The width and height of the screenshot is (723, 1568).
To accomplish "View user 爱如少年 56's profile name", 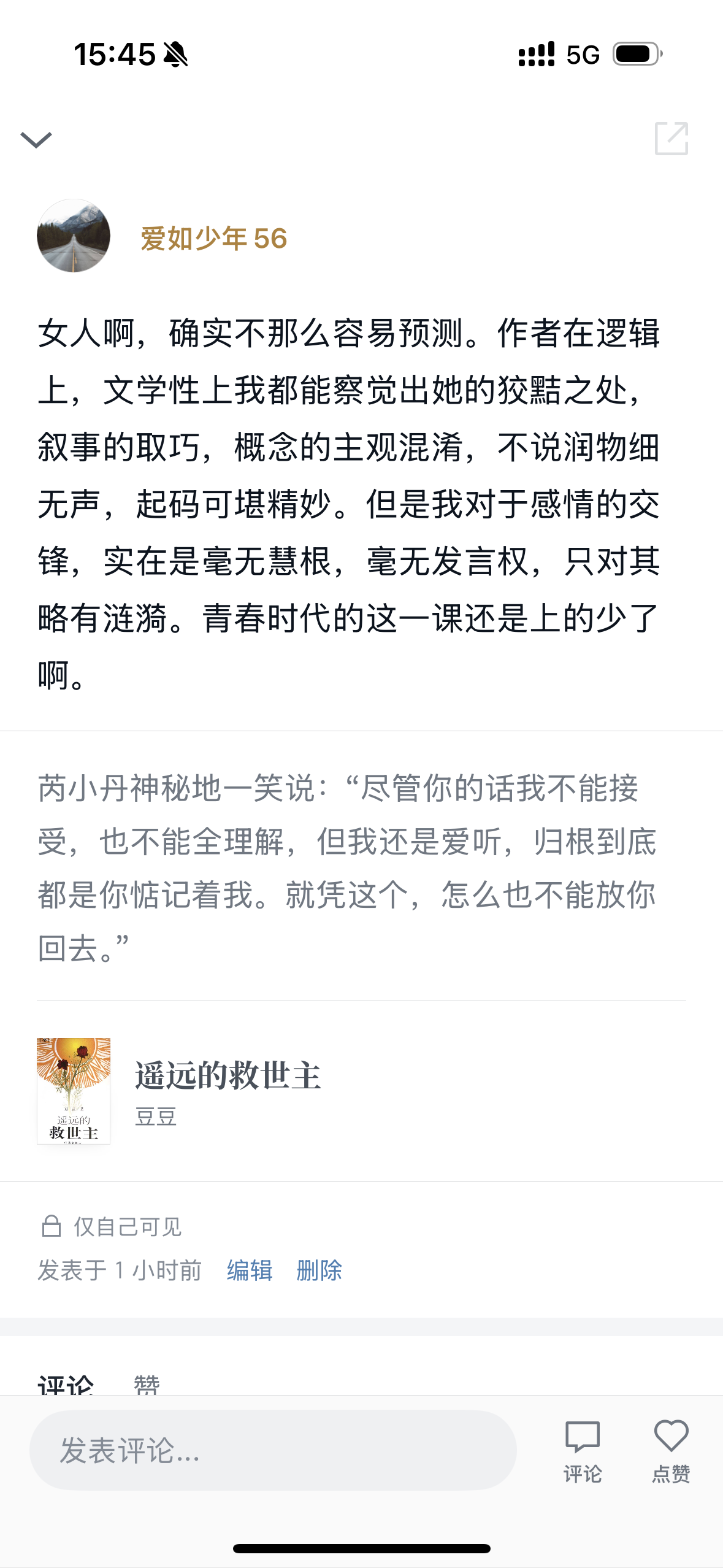I will click(213, 239).
